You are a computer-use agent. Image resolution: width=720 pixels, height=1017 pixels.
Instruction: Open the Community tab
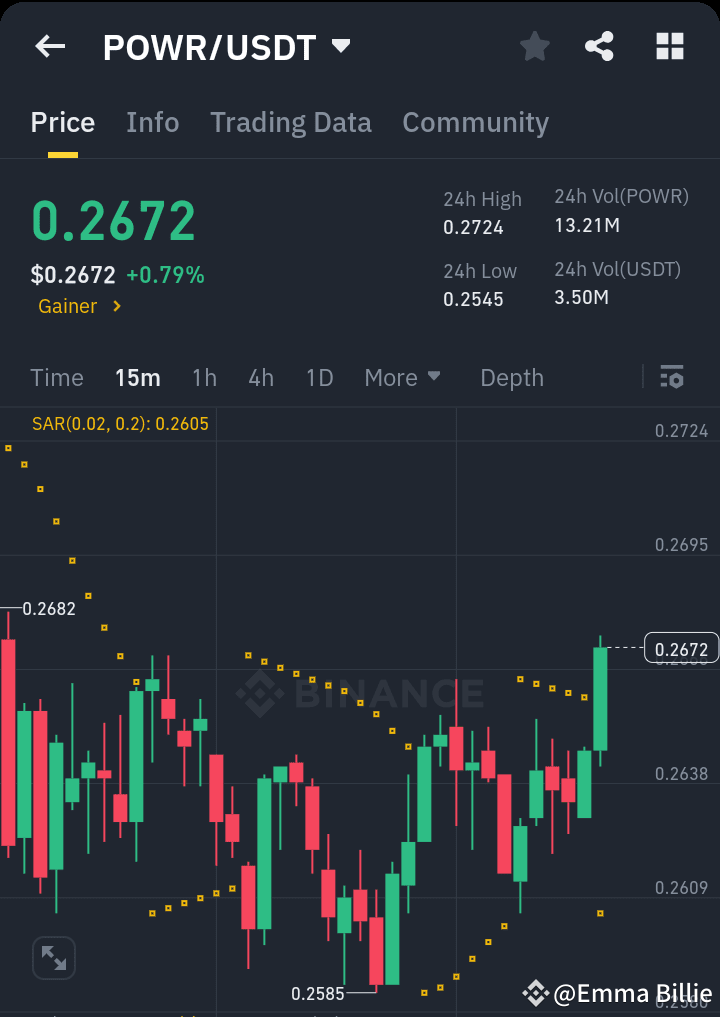click(475, 122)
